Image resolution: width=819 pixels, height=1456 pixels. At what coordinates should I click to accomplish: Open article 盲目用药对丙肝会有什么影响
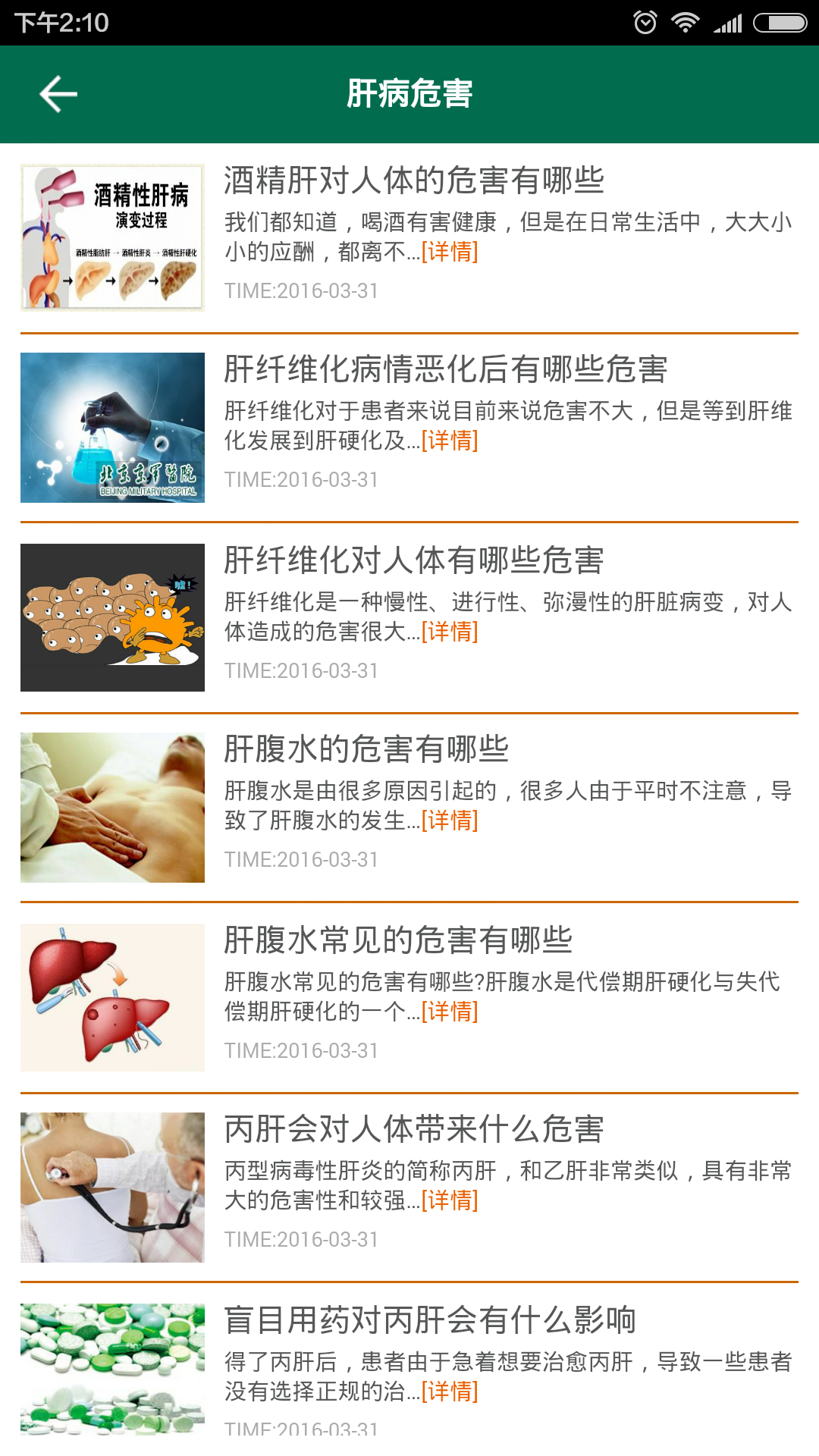429,1321
